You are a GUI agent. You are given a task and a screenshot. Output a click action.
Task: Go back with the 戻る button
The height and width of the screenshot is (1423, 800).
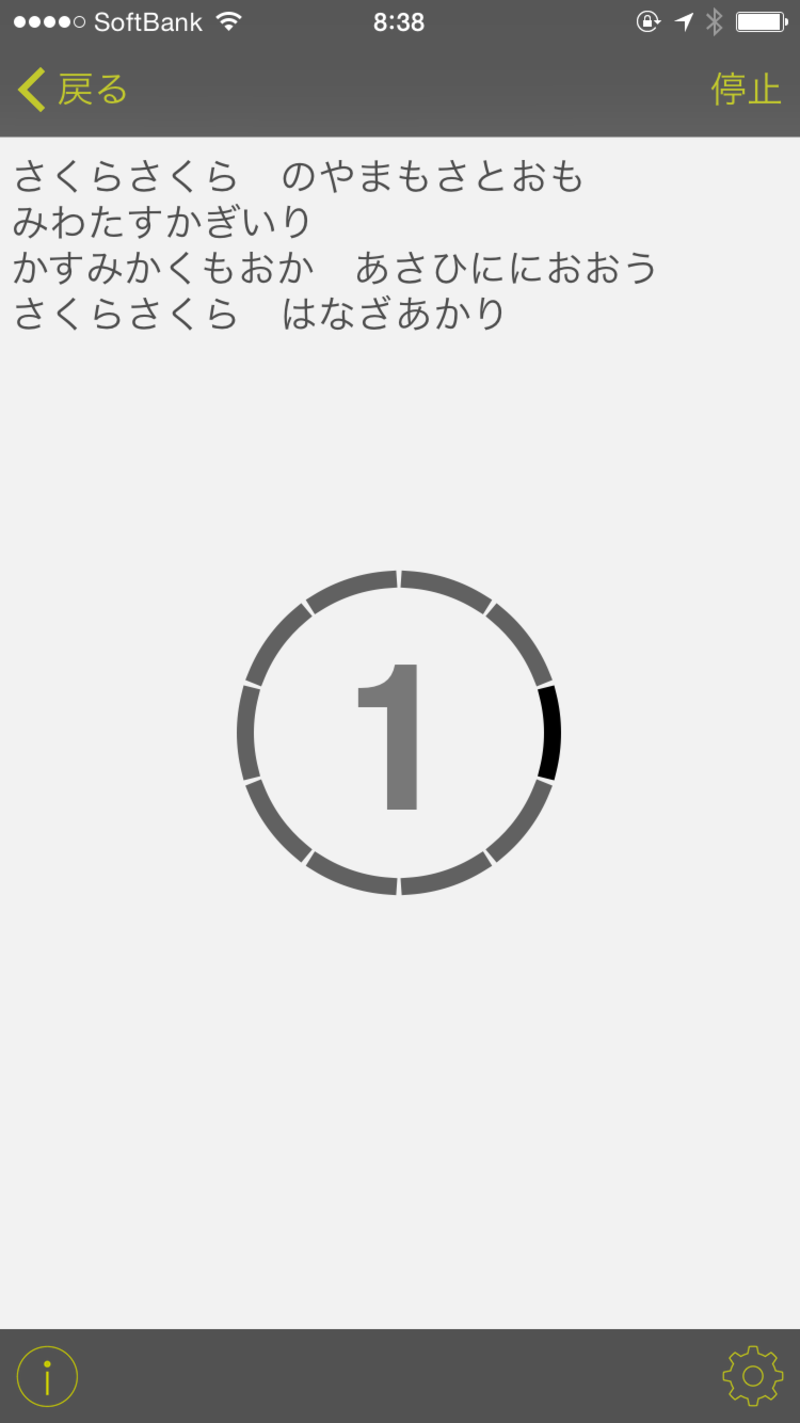[x=73, y=90]
